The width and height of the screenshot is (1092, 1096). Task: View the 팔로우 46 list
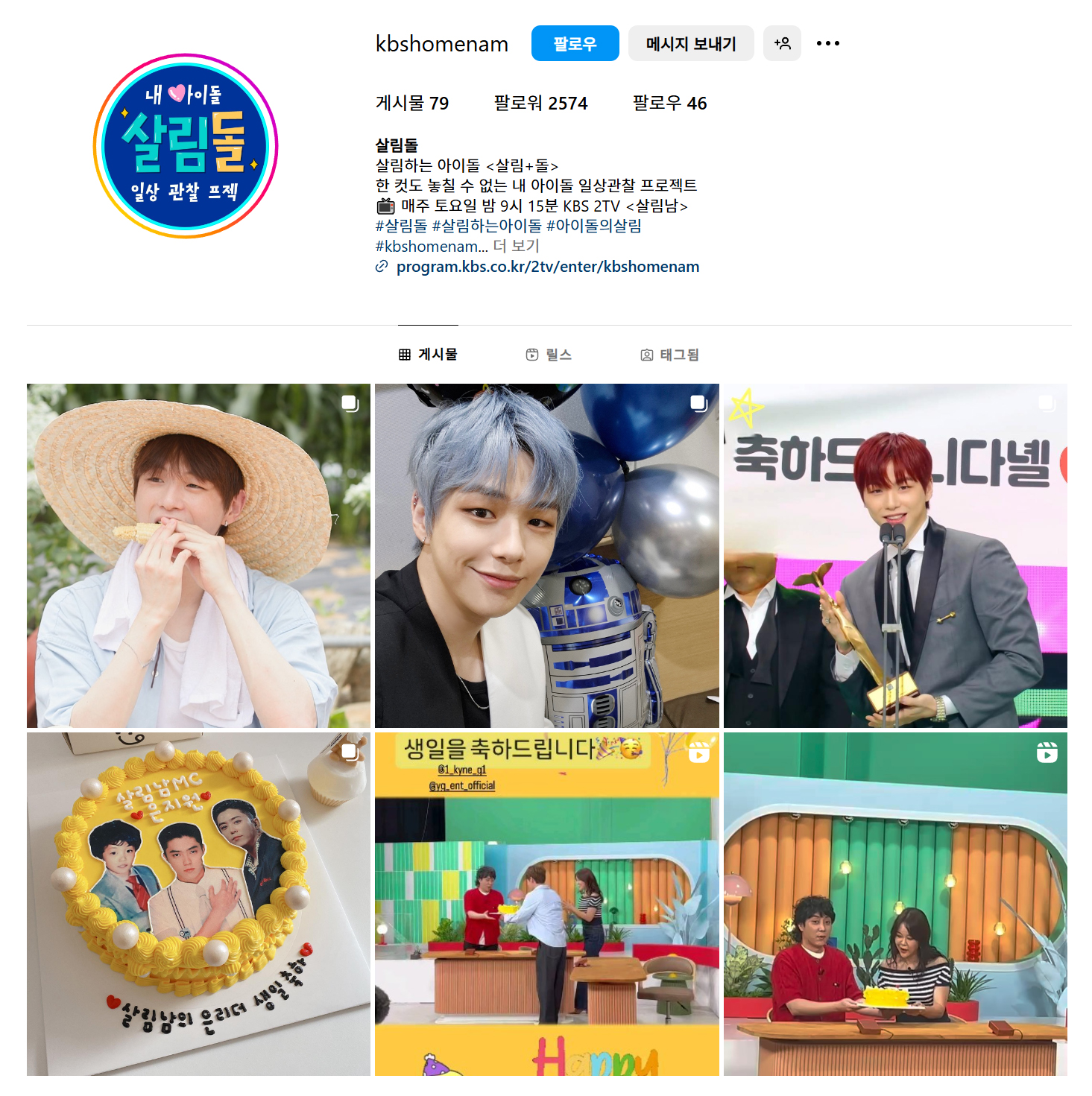669,104
